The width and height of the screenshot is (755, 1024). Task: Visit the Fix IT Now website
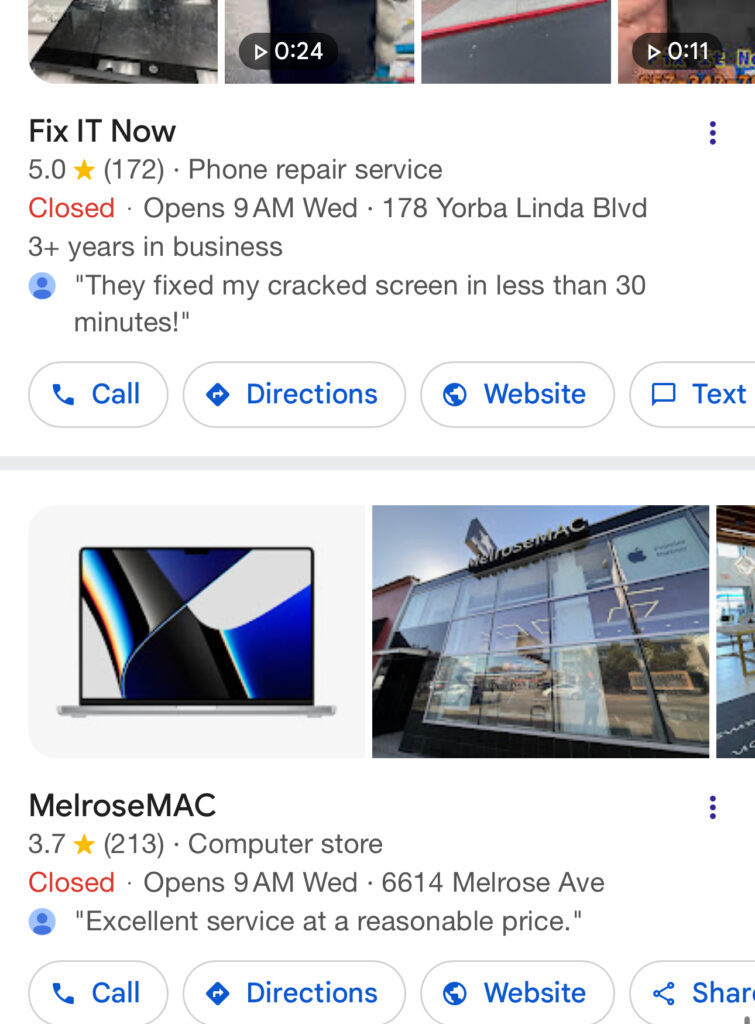click(517, 394)
